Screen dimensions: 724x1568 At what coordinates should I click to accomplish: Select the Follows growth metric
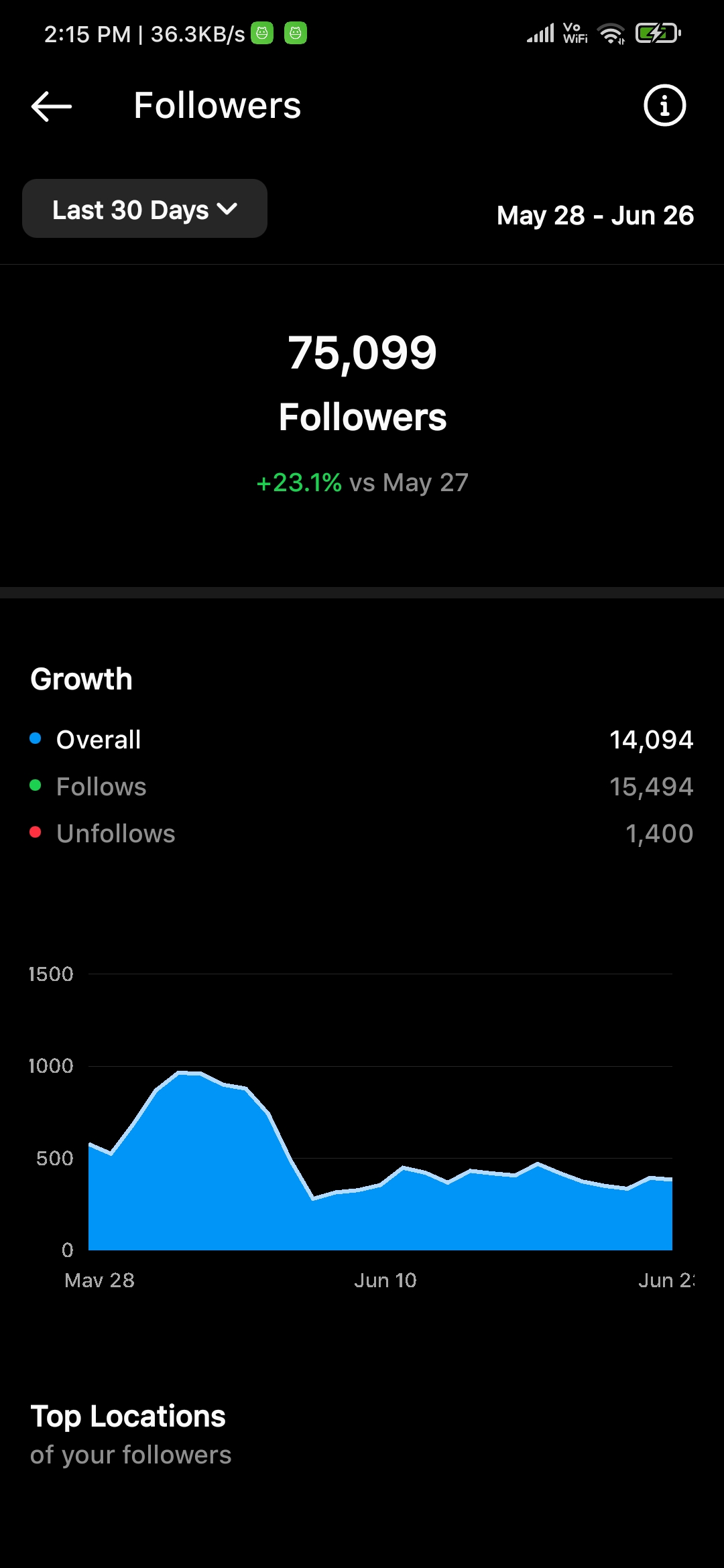(362, 787)
